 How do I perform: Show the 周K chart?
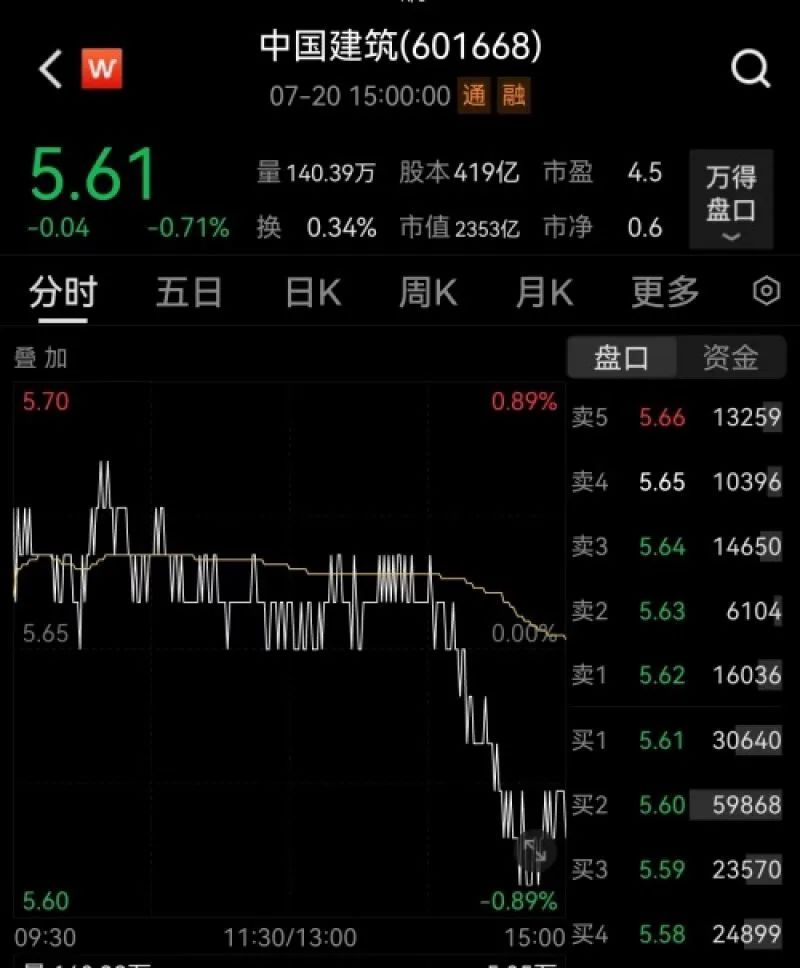tap(428, 293)
